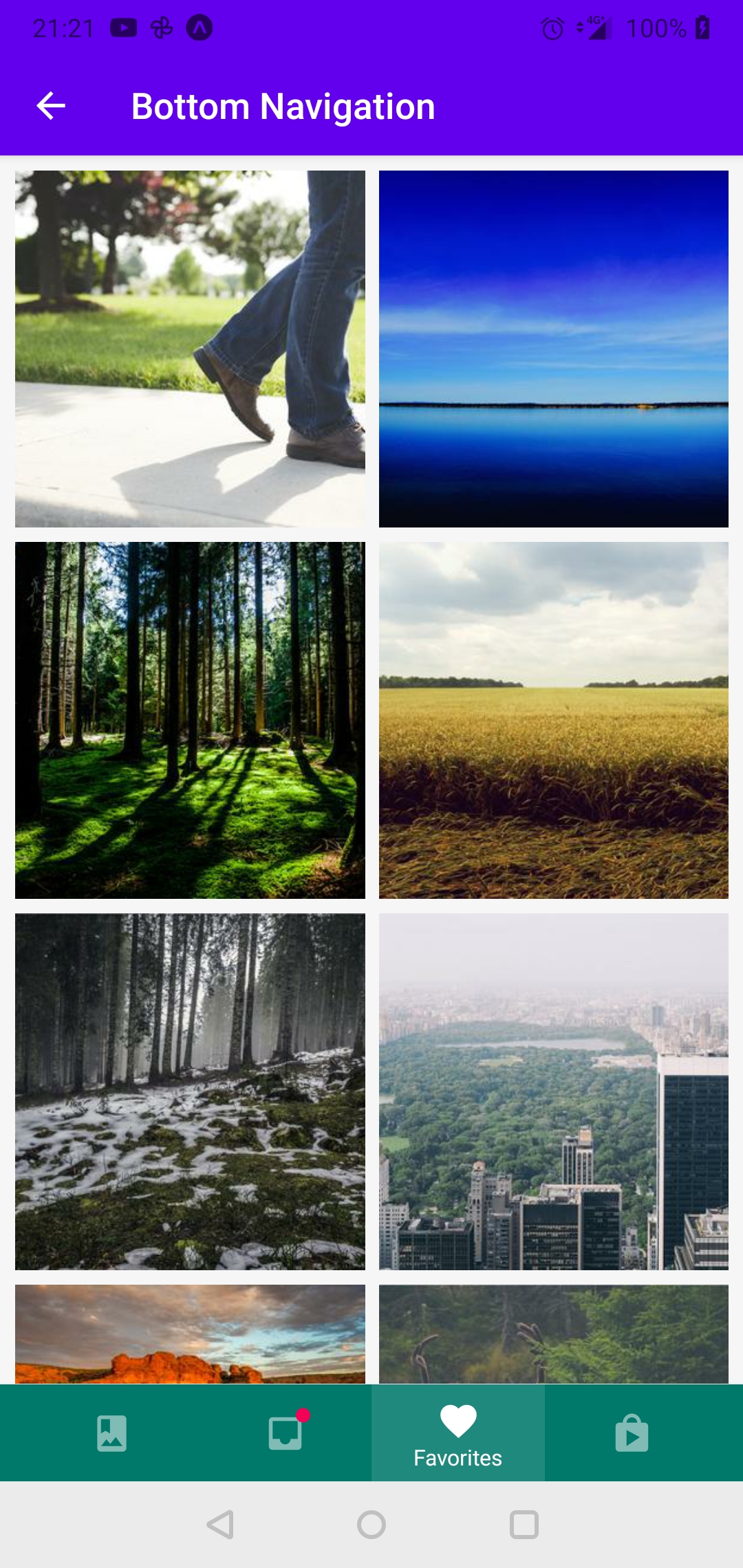
Task: View the sunlit green forest photo
Action: pyautogui.click(x=190, y=720)
